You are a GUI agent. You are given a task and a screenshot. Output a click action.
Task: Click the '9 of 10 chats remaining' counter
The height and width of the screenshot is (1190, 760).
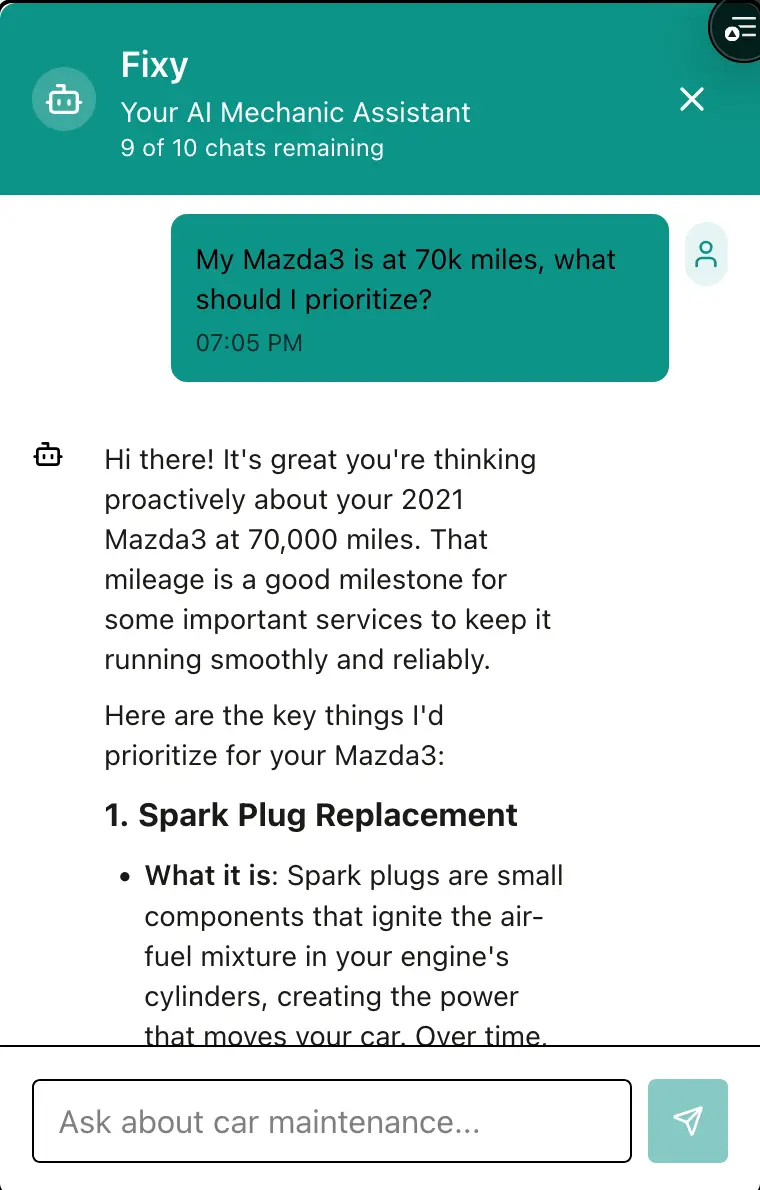251,148
